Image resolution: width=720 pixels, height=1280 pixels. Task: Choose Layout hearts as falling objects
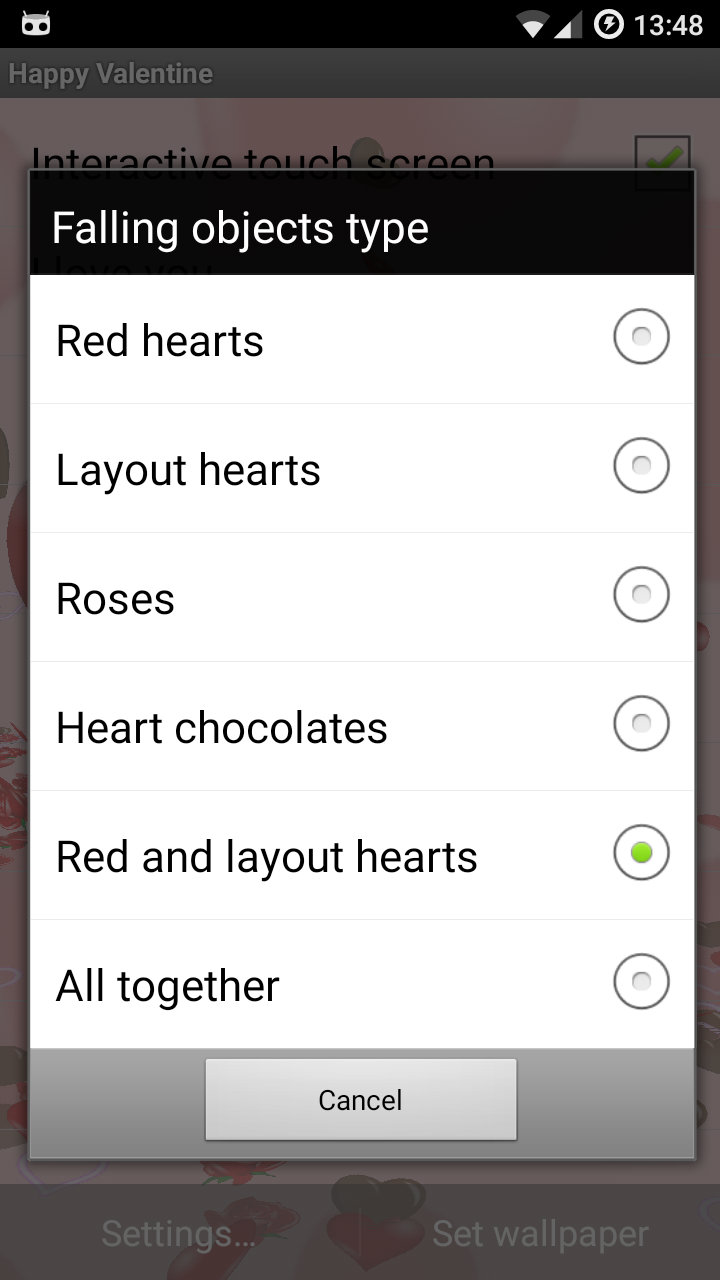coord(362,469)
